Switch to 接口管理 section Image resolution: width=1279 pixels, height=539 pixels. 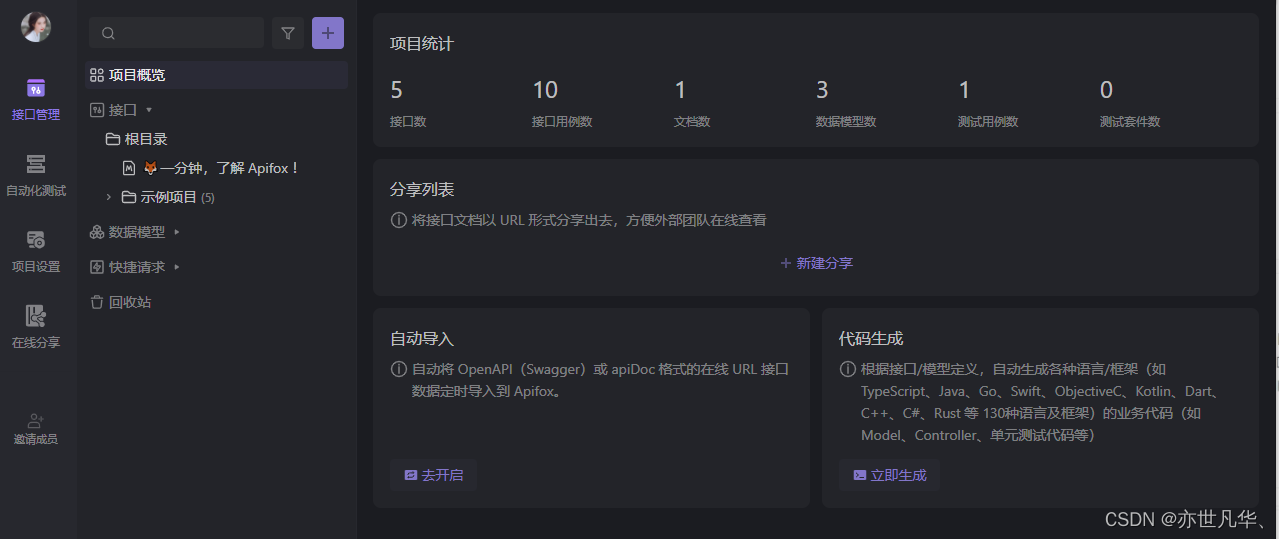[x=36, y=99]
